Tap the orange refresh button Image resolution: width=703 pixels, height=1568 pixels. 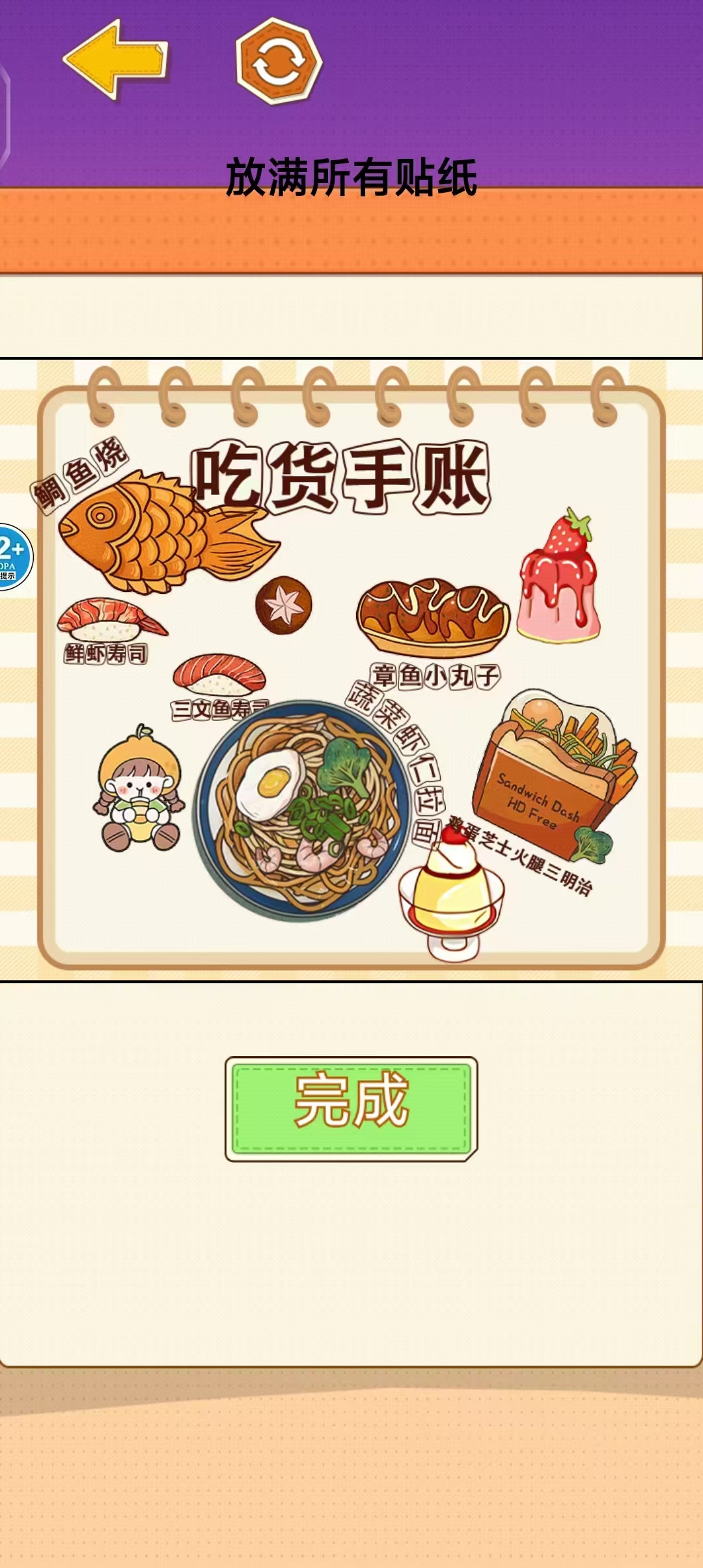tap(279, 62)
